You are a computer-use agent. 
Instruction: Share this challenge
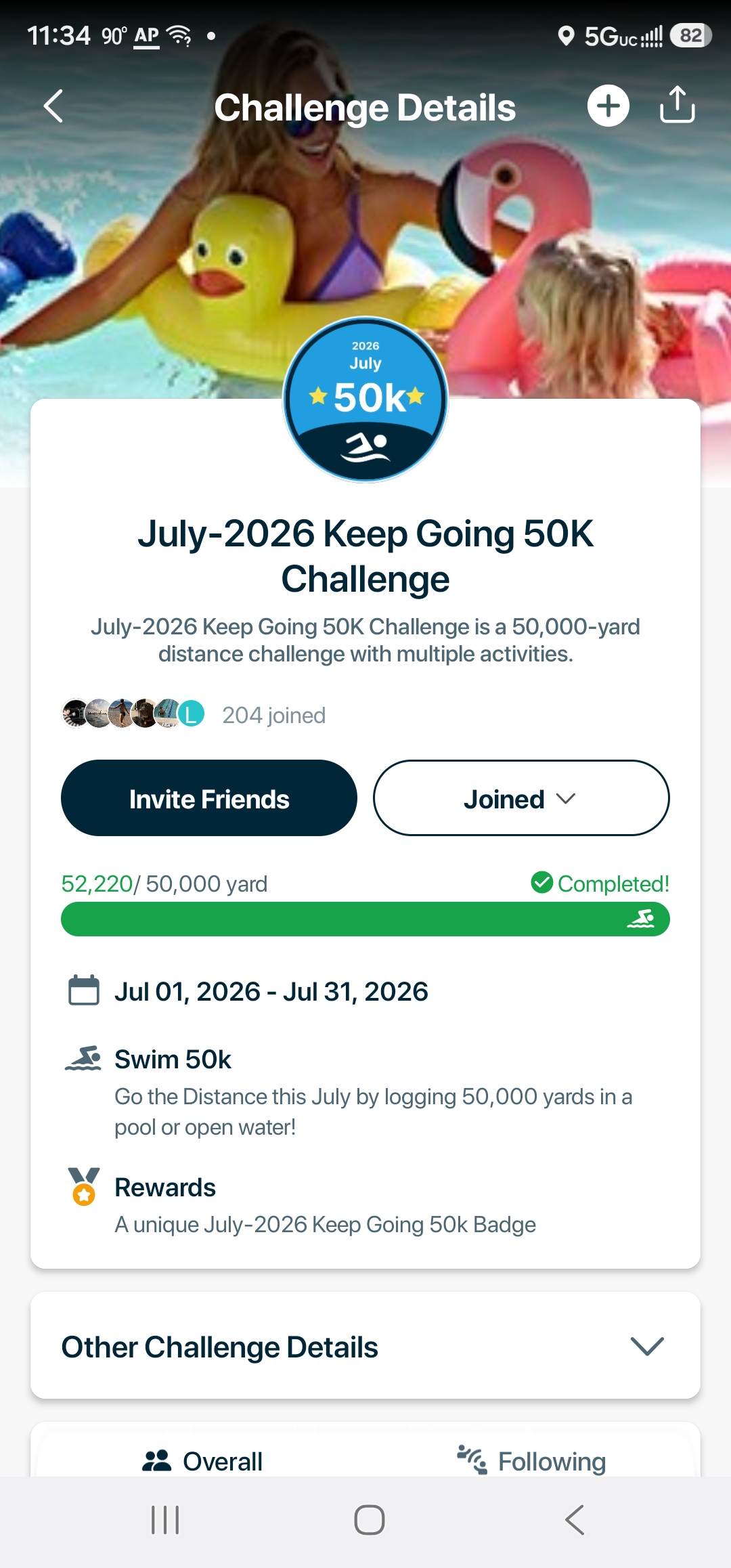point(677,104)
